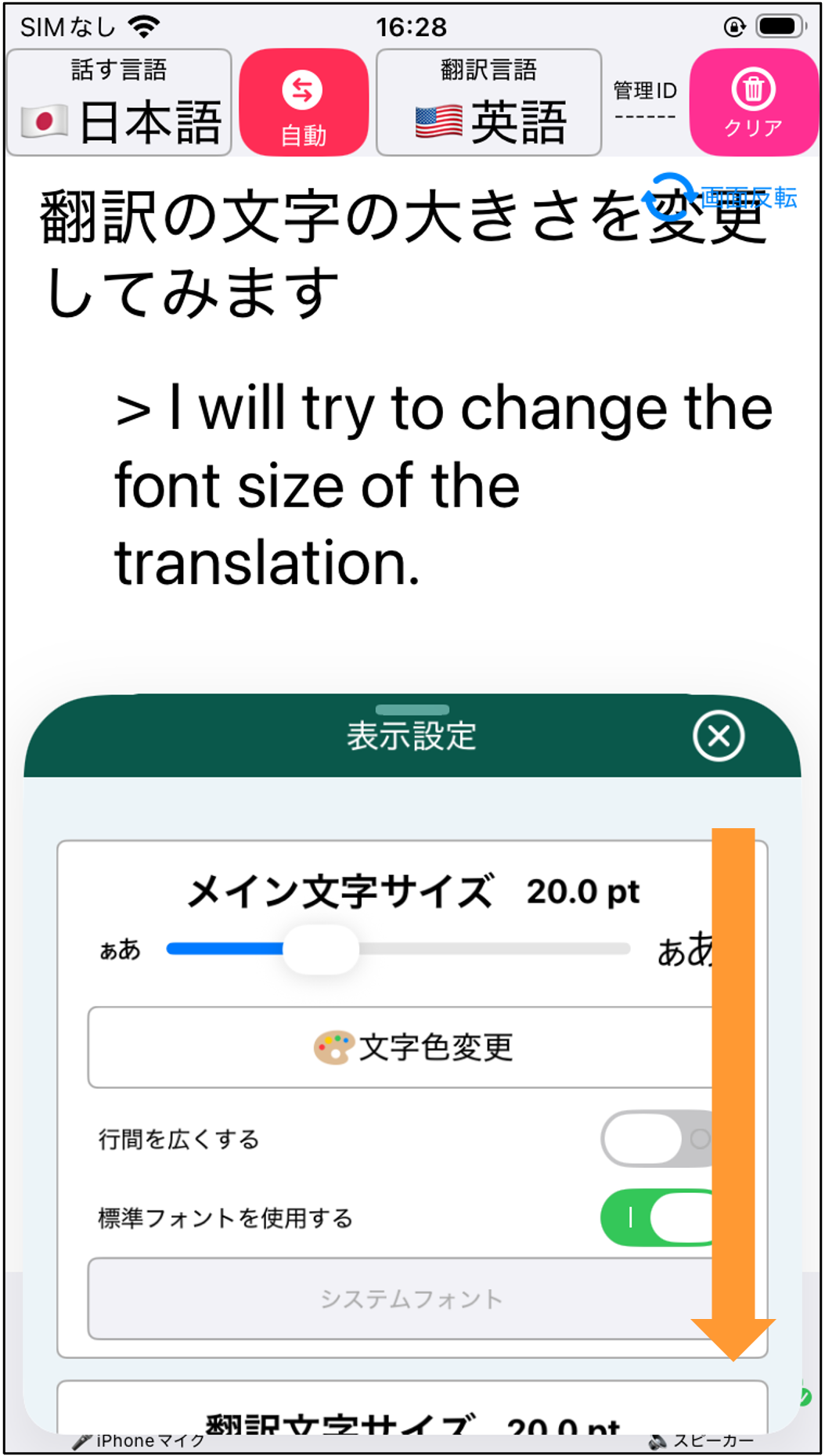
Task: Tap the メイン文字サイズ slider track
Action: (398, 949)
